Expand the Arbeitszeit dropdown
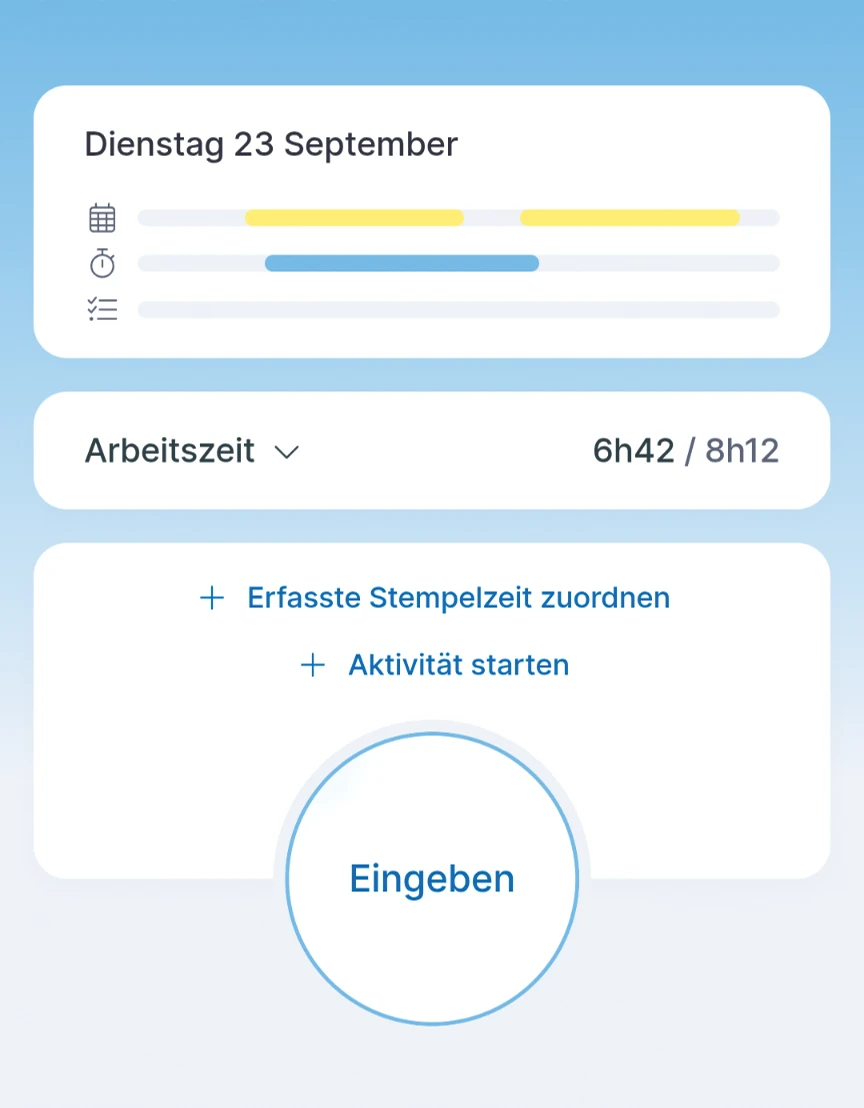 pos(286,452)
